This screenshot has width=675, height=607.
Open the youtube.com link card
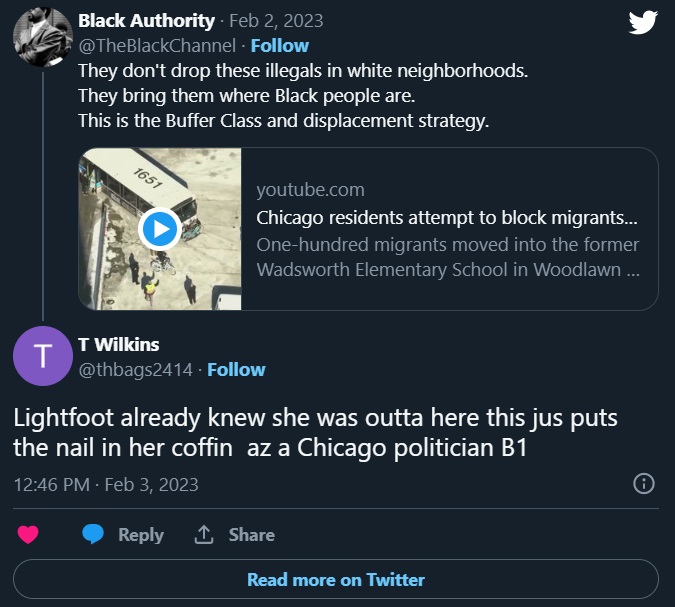tap(448, 230)
